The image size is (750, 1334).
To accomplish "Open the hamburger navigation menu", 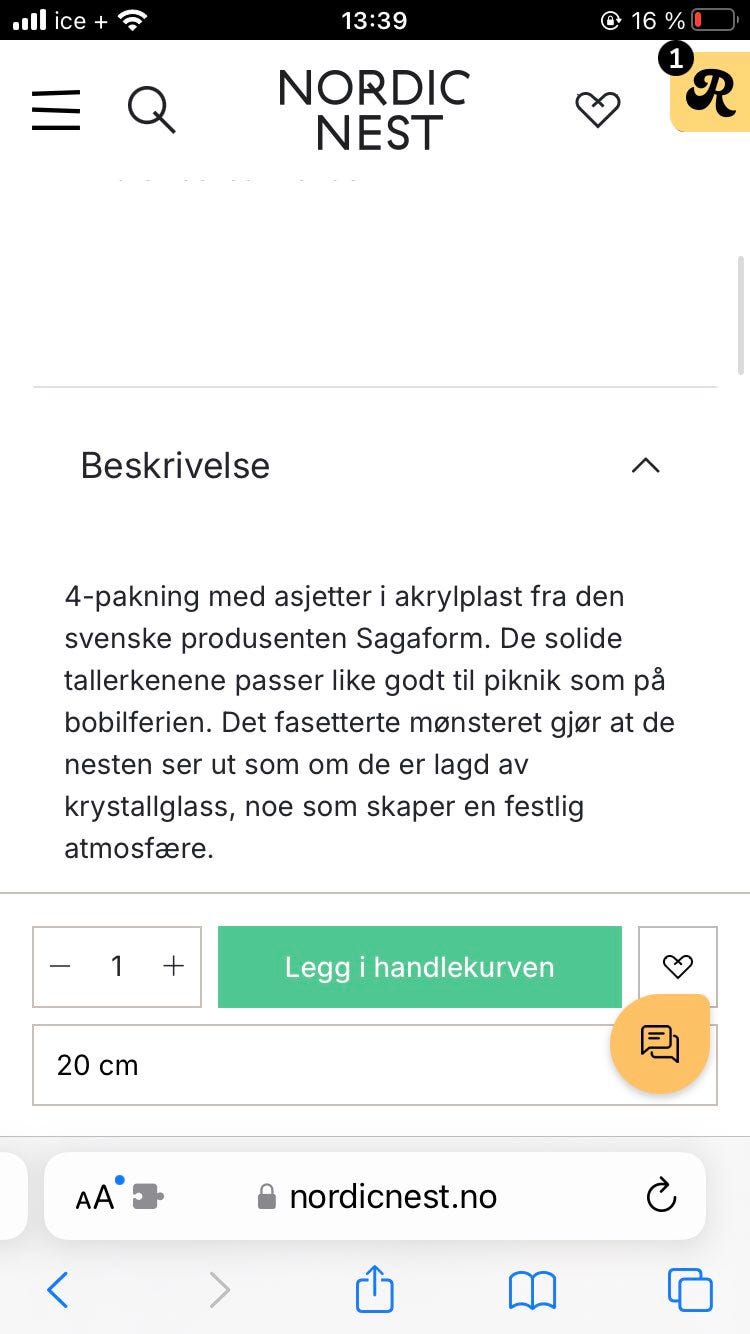I will (x=56, y=111).
